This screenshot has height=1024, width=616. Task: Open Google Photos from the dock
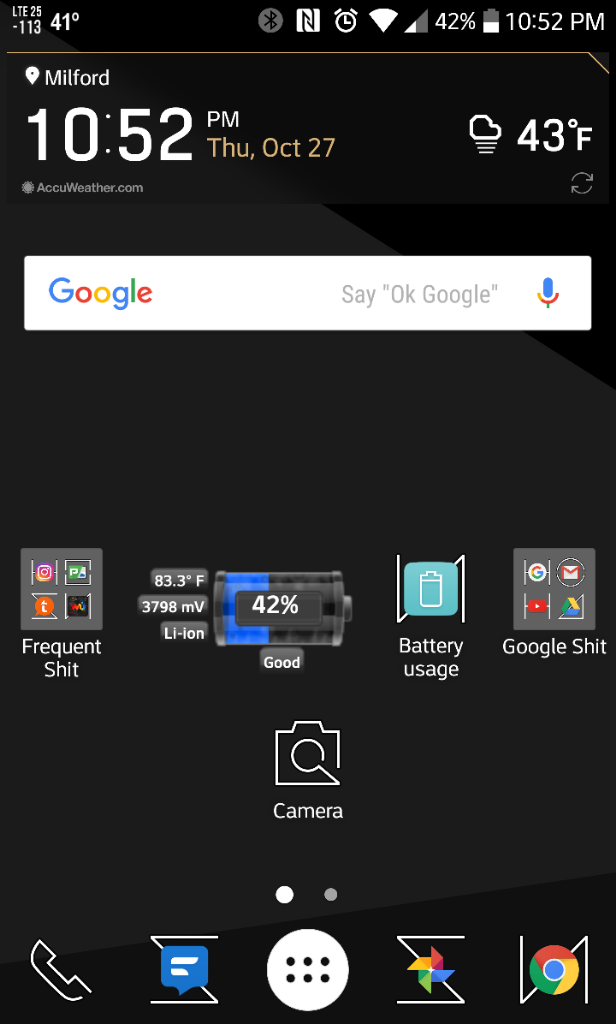(431, 970)
